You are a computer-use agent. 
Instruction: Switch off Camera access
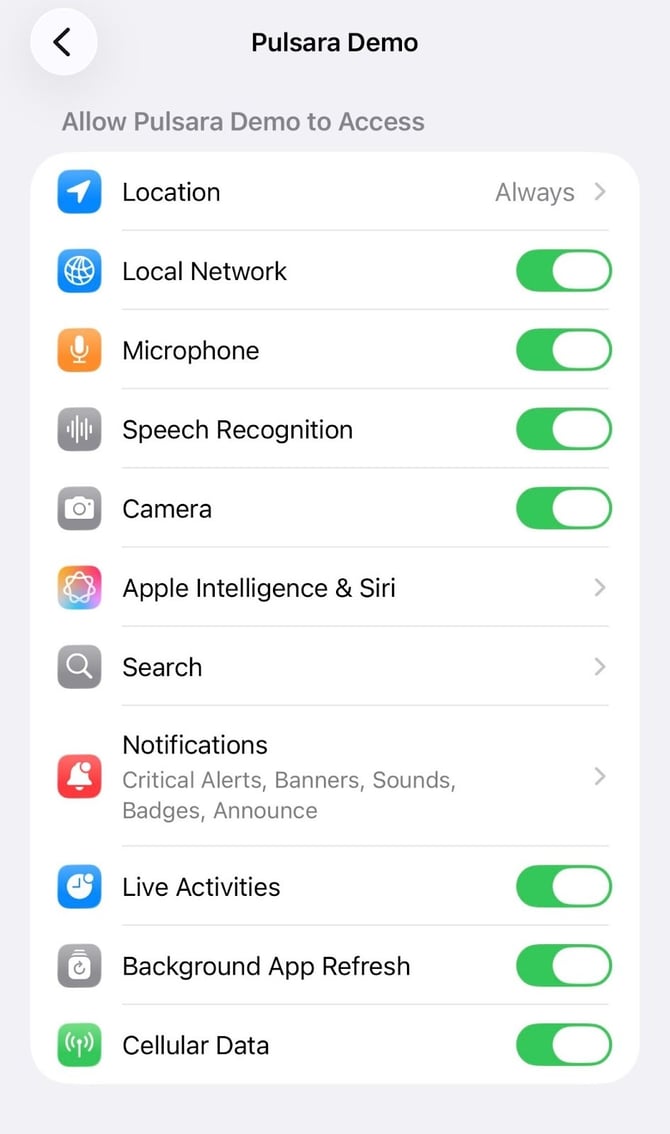click(563, 509)
